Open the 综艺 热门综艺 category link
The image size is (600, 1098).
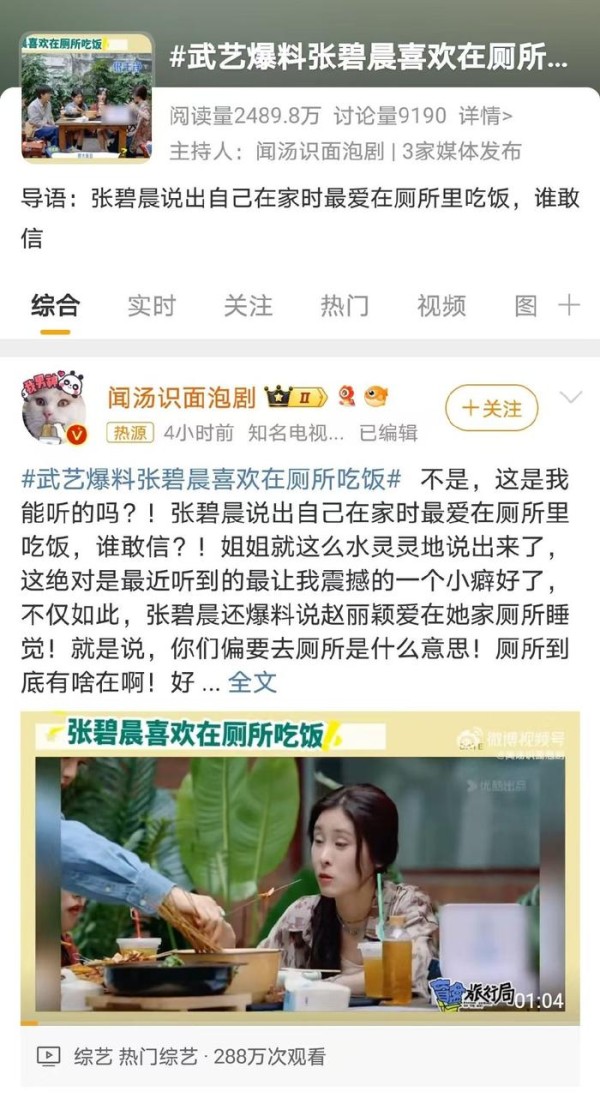click(x=135, y=1057)
